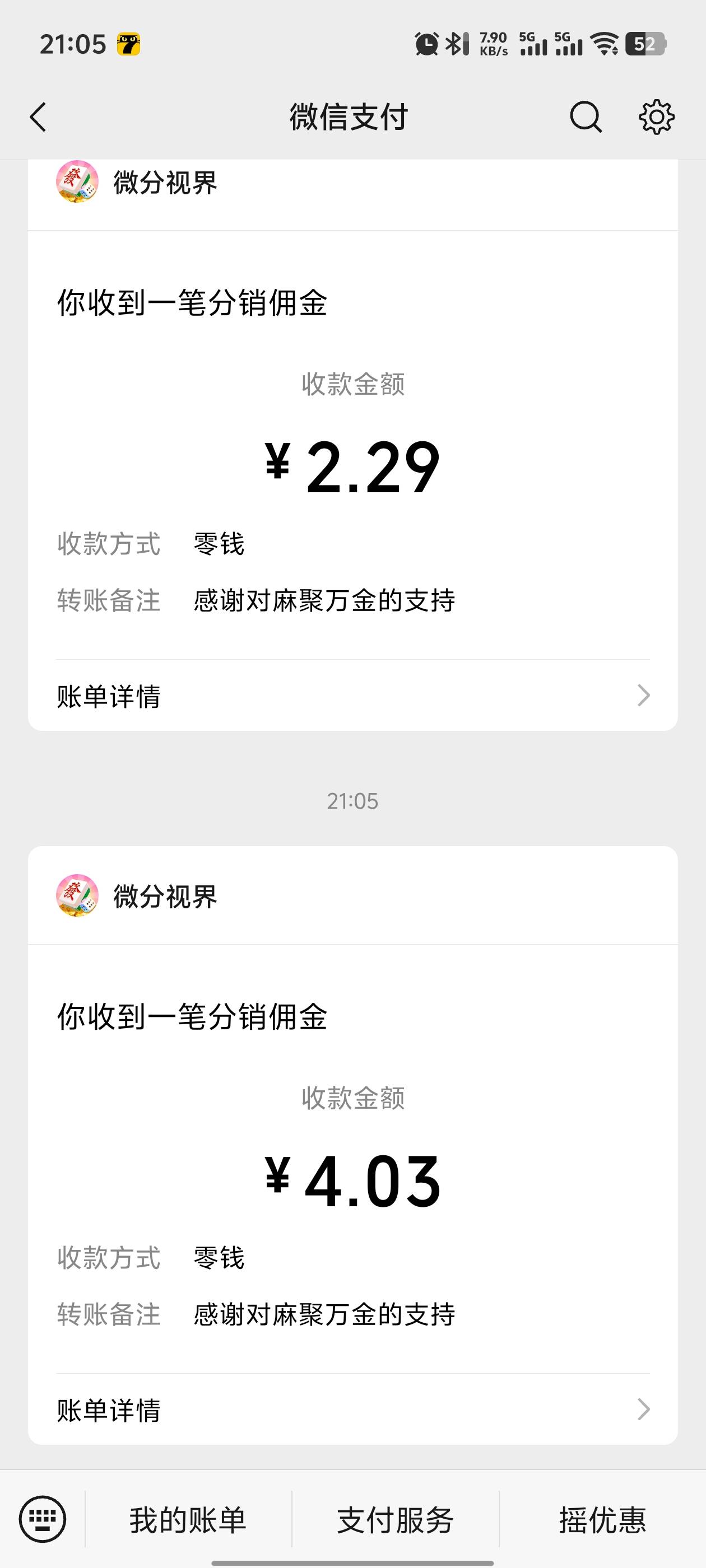
Task: Switch to keyboard input mode
Action: point(42,1519)
